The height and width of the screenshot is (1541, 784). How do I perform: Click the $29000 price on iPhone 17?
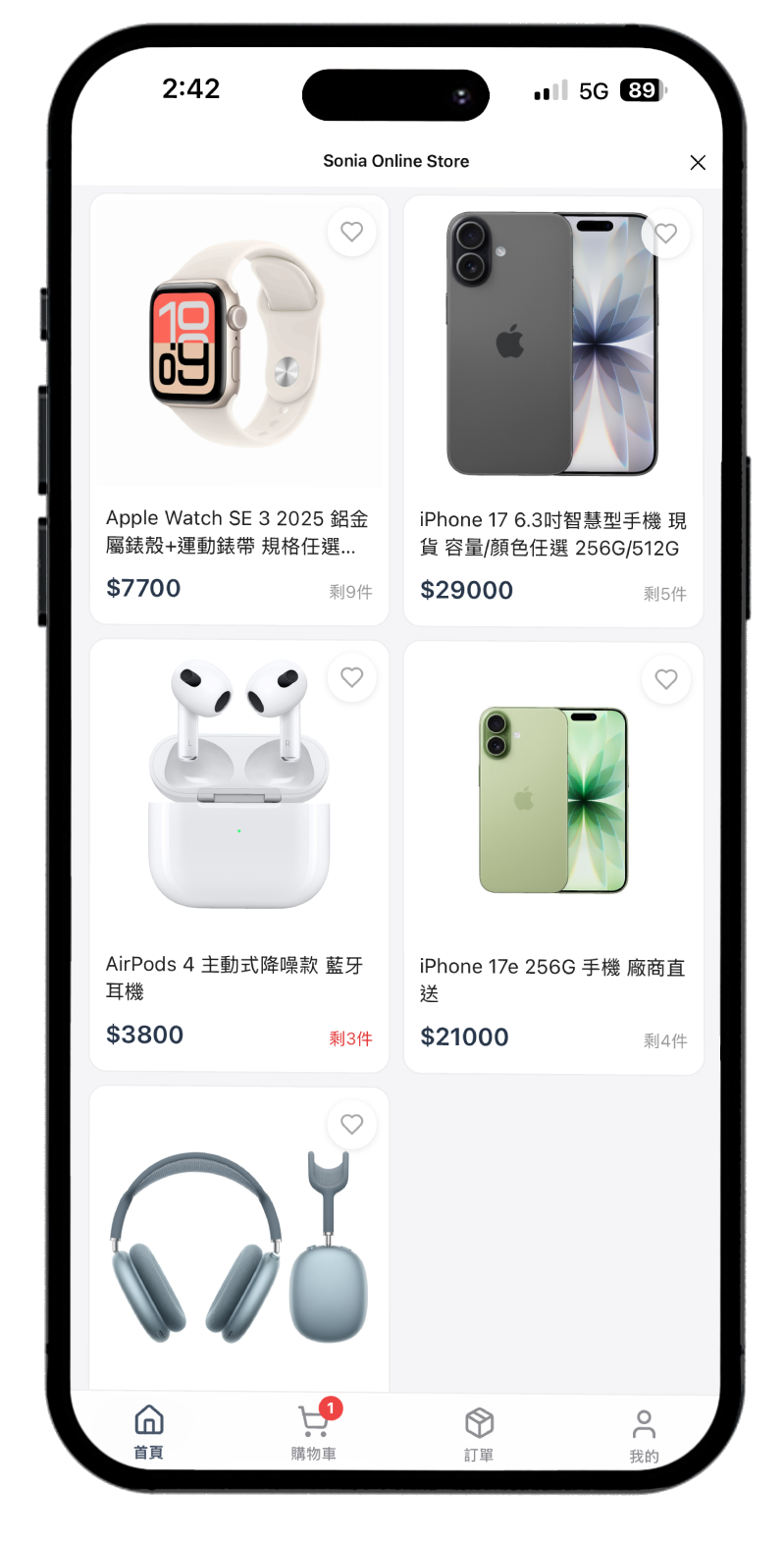(465, 589)
